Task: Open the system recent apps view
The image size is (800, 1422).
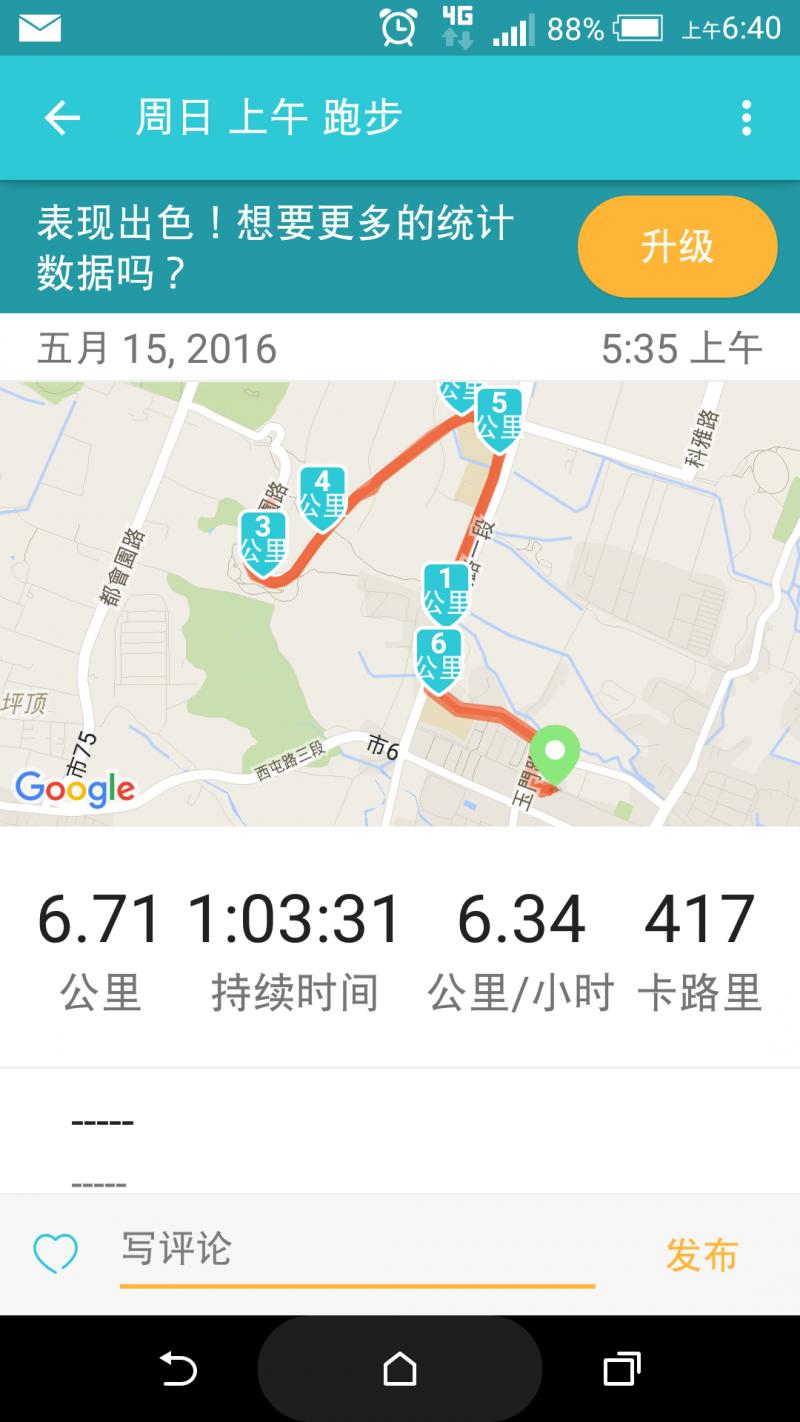Action: click(x=621, y=1368)
